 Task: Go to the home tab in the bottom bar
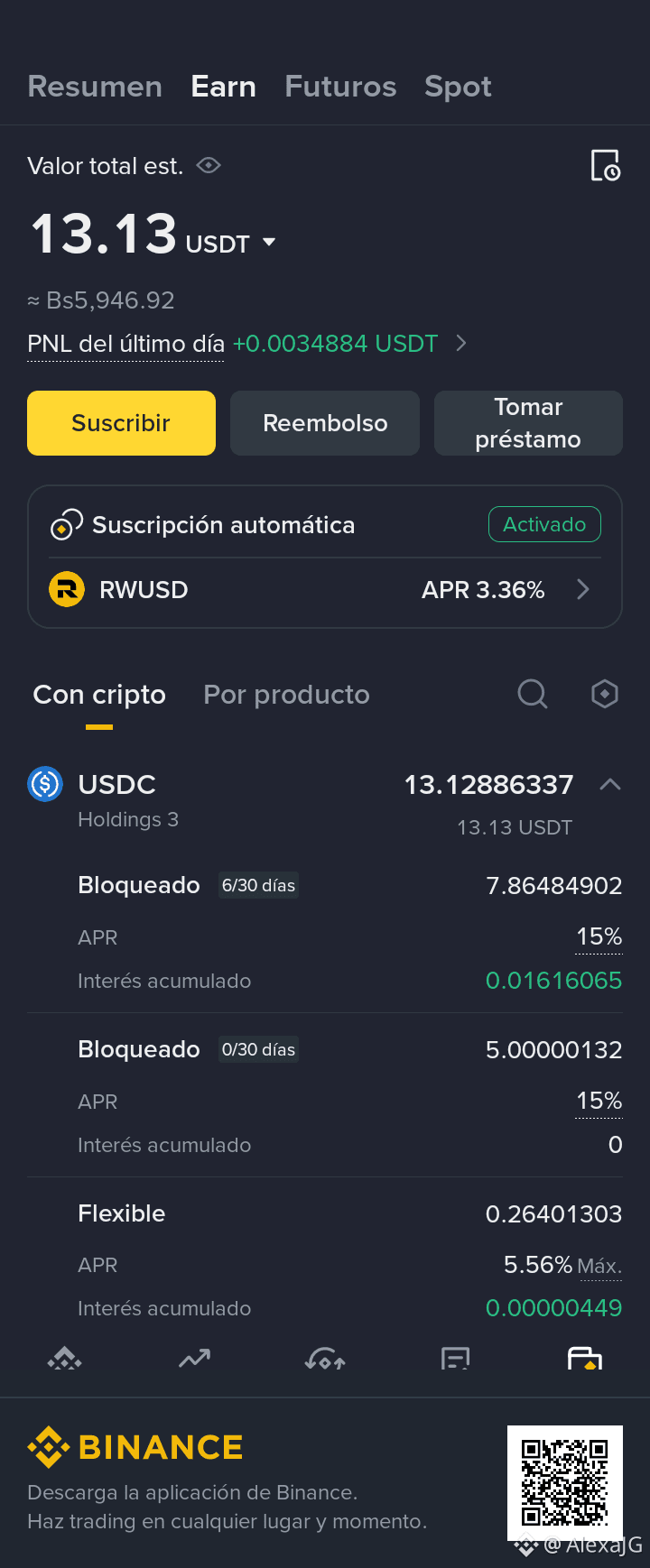coord(65,1359)
